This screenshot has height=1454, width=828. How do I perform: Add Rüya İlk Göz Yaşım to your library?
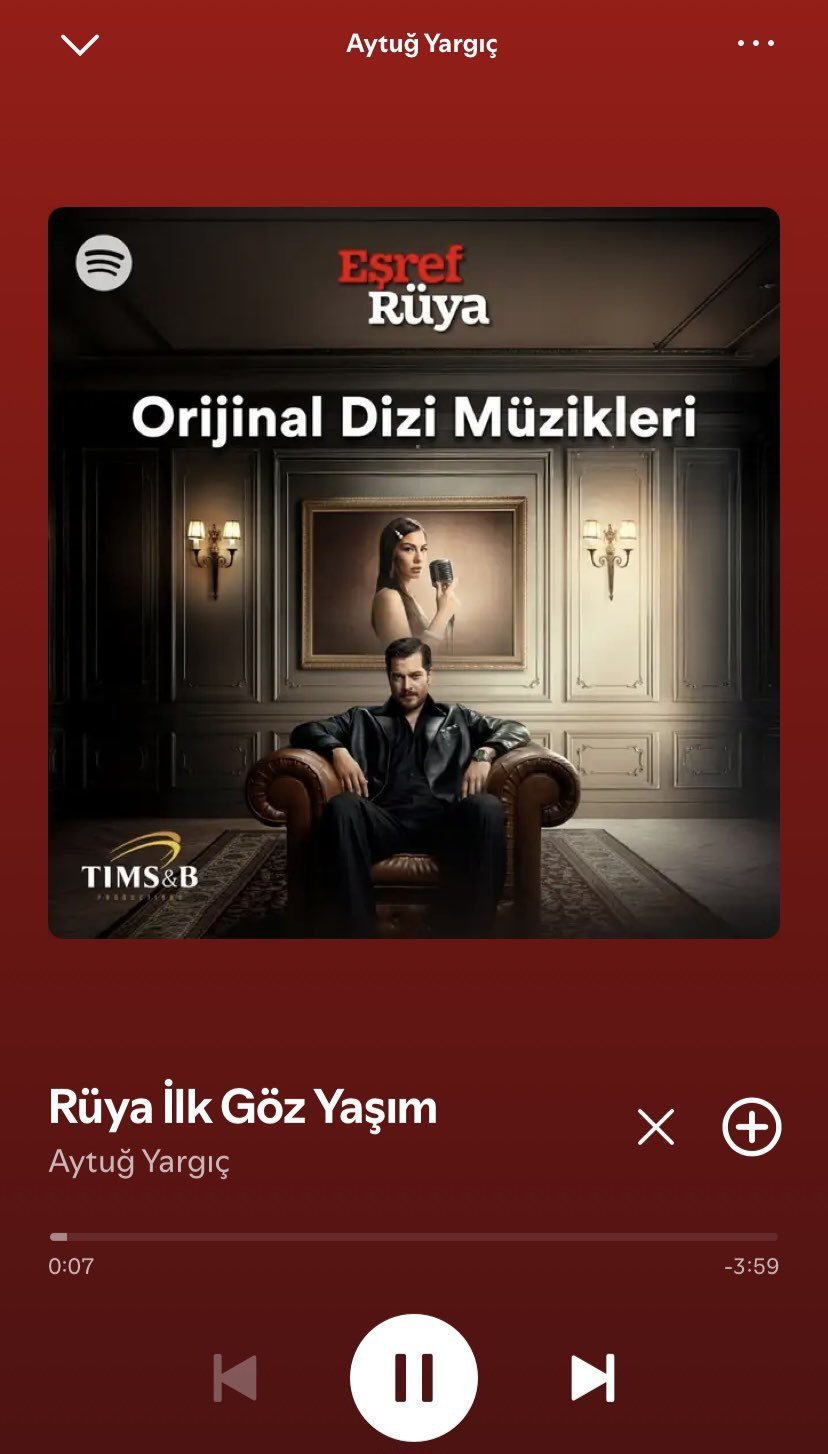click(x=752, y=1127)
